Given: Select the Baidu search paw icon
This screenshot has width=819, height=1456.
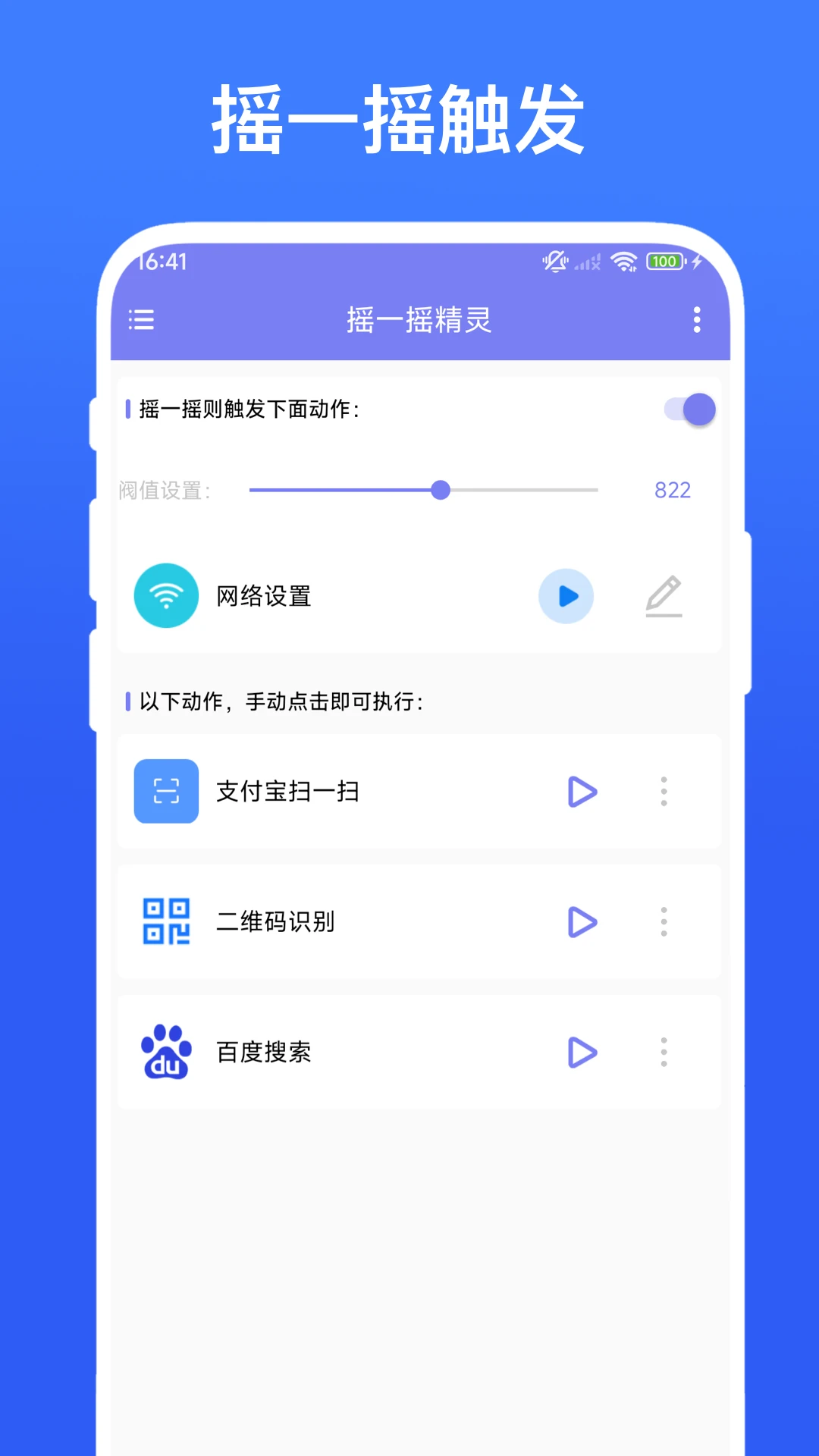Looking at the screenshot, I should pos(165,1051).
